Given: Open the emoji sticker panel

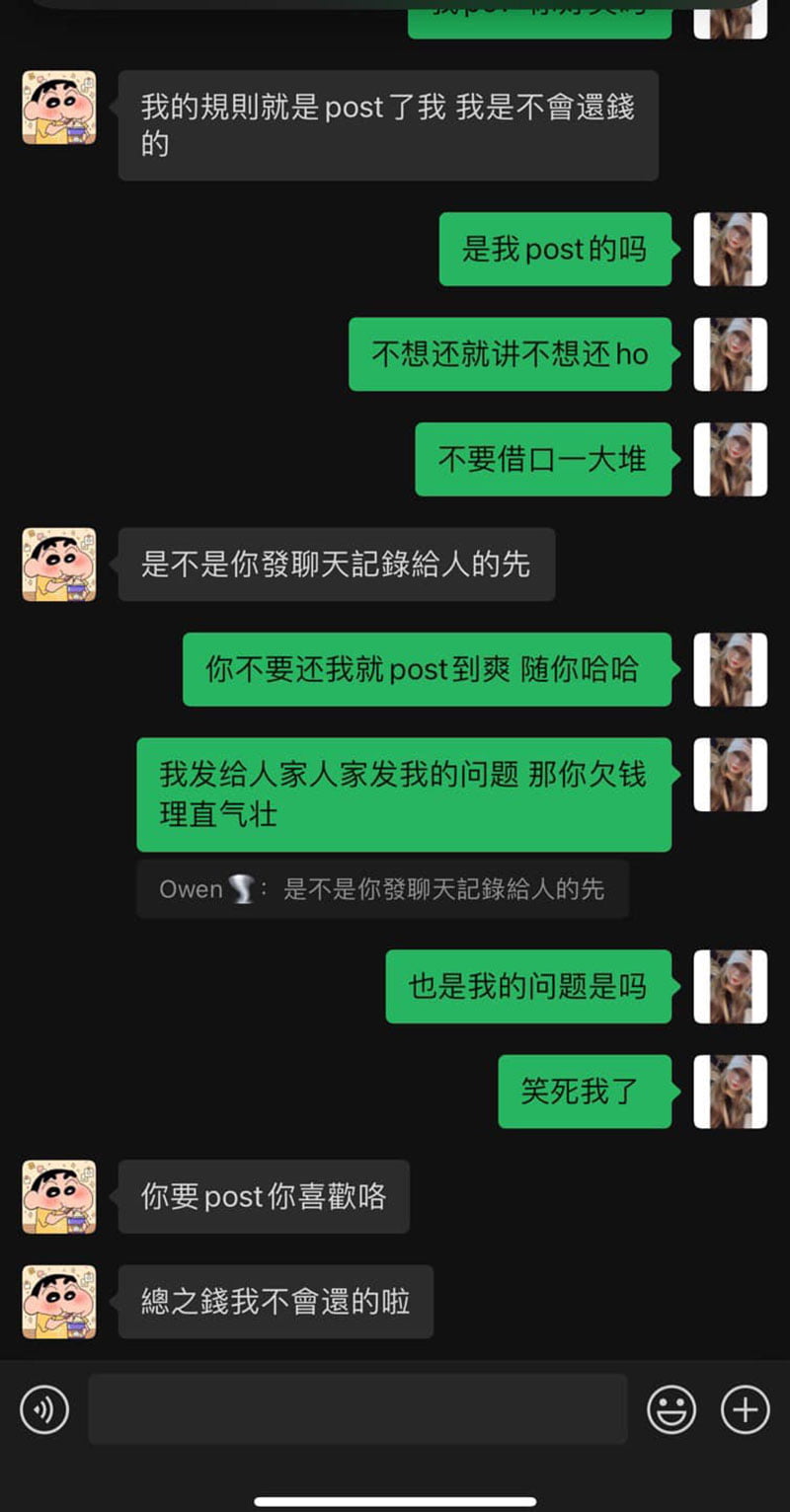Looking at the screenshot, I should click(x=671, y=1408).
